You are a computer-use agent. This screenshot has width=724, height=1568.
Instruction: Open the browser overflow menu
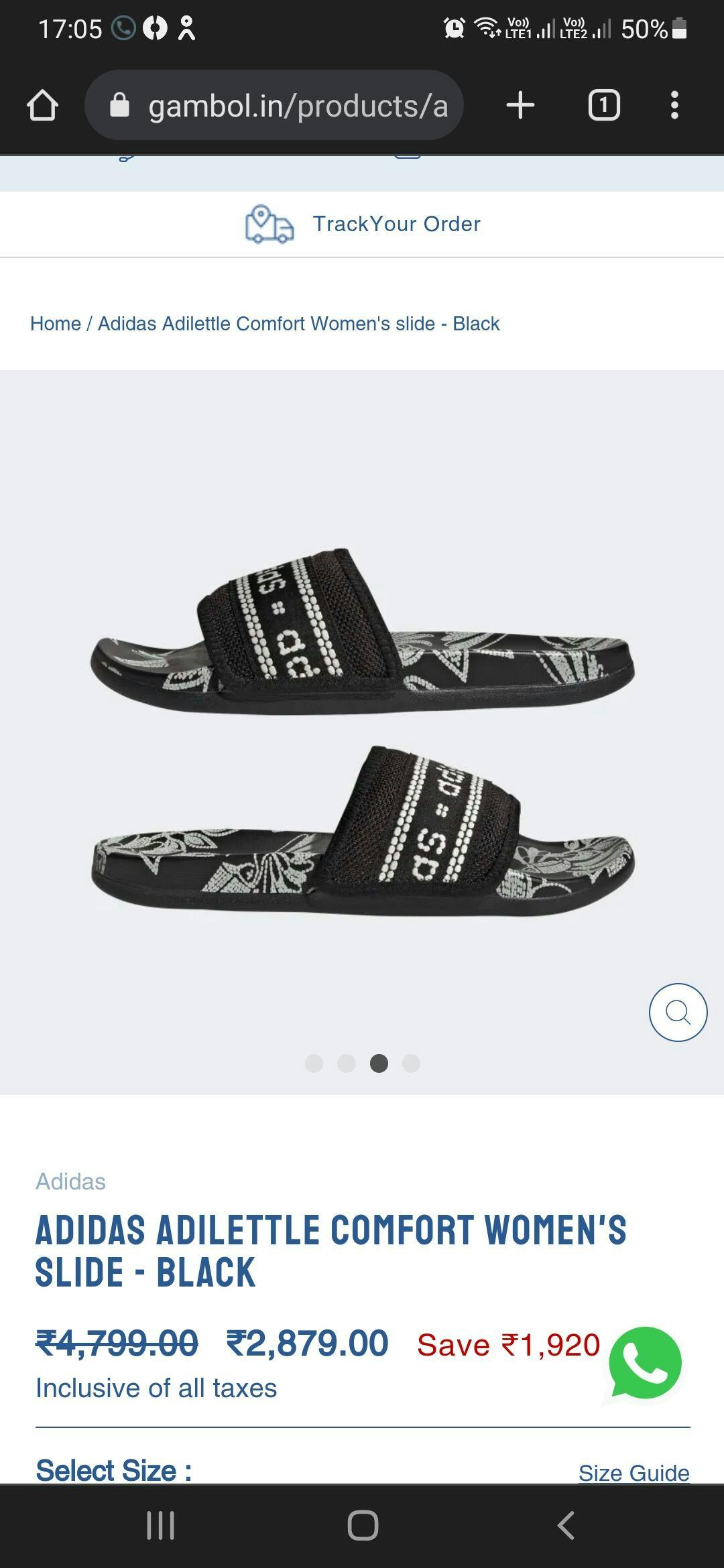674,106
